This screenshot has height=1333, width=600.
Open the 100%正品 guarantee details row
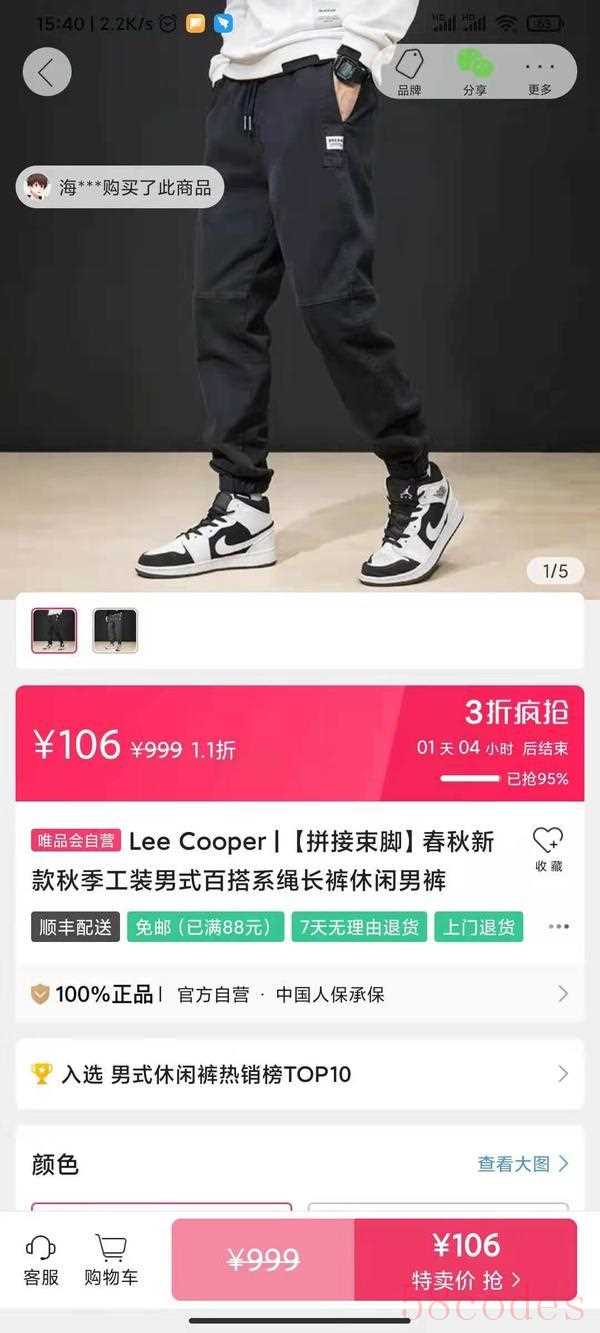coord(300,994)
